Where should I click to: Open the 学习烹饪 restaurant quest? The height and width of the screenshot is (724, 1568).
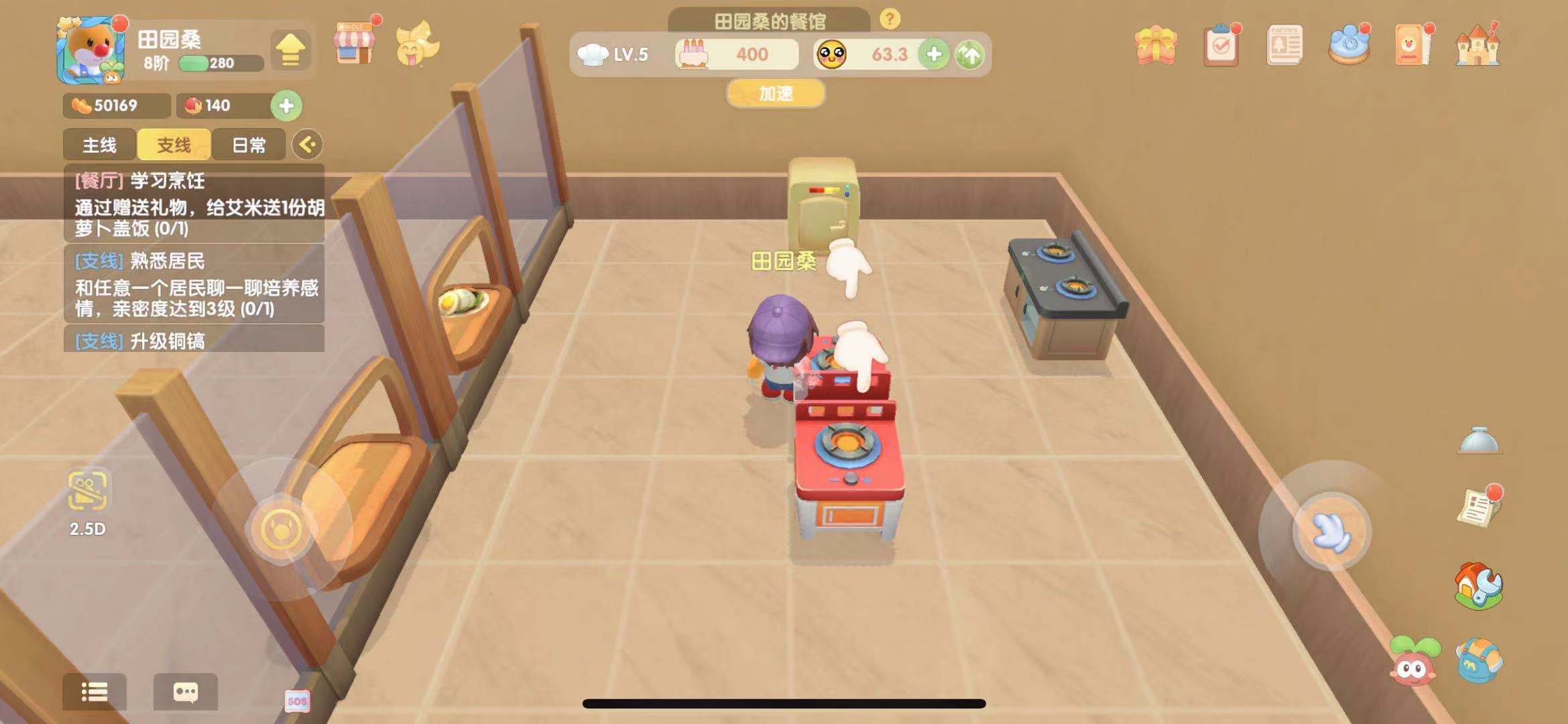pos(194,204)
